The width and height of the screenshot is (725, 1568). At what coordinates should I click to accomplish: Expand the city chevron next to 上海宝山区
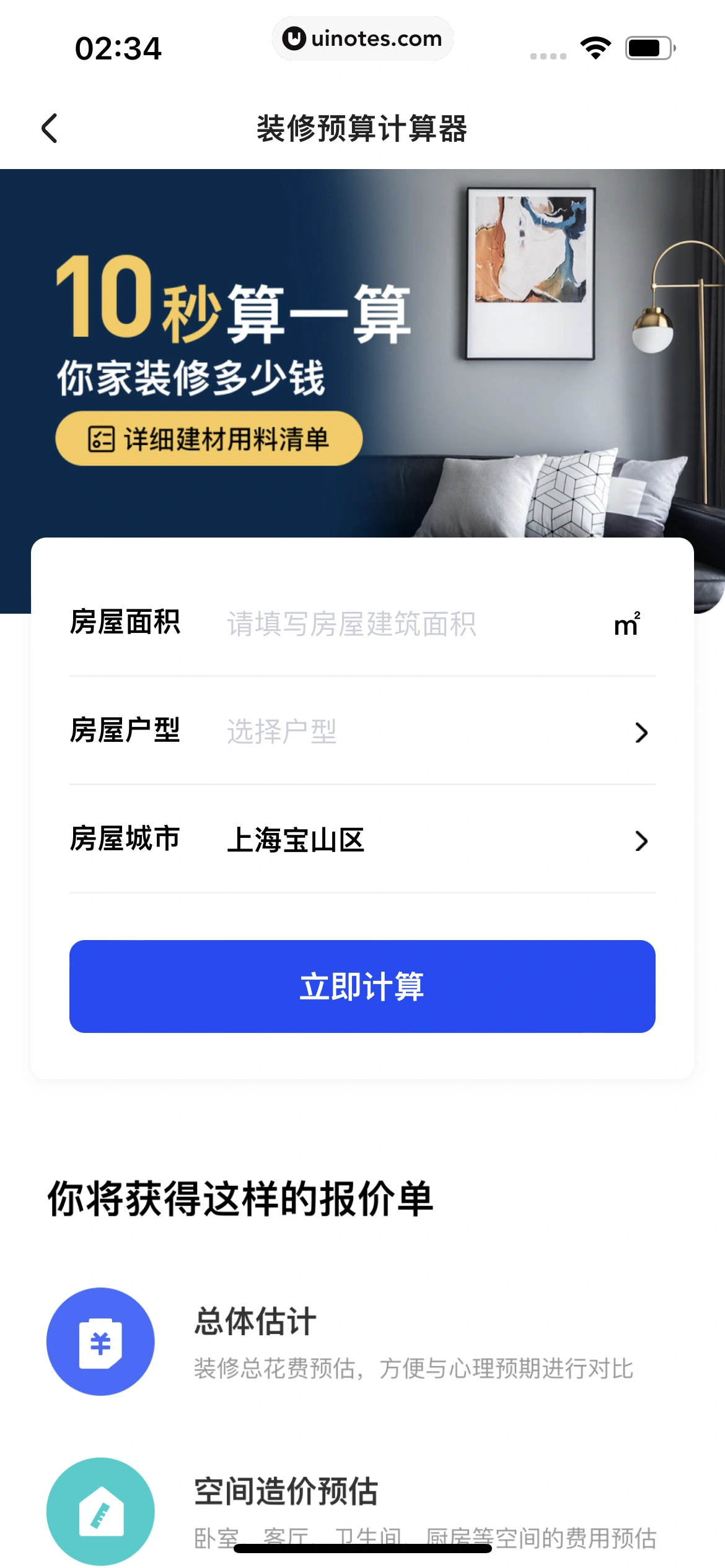641,840
